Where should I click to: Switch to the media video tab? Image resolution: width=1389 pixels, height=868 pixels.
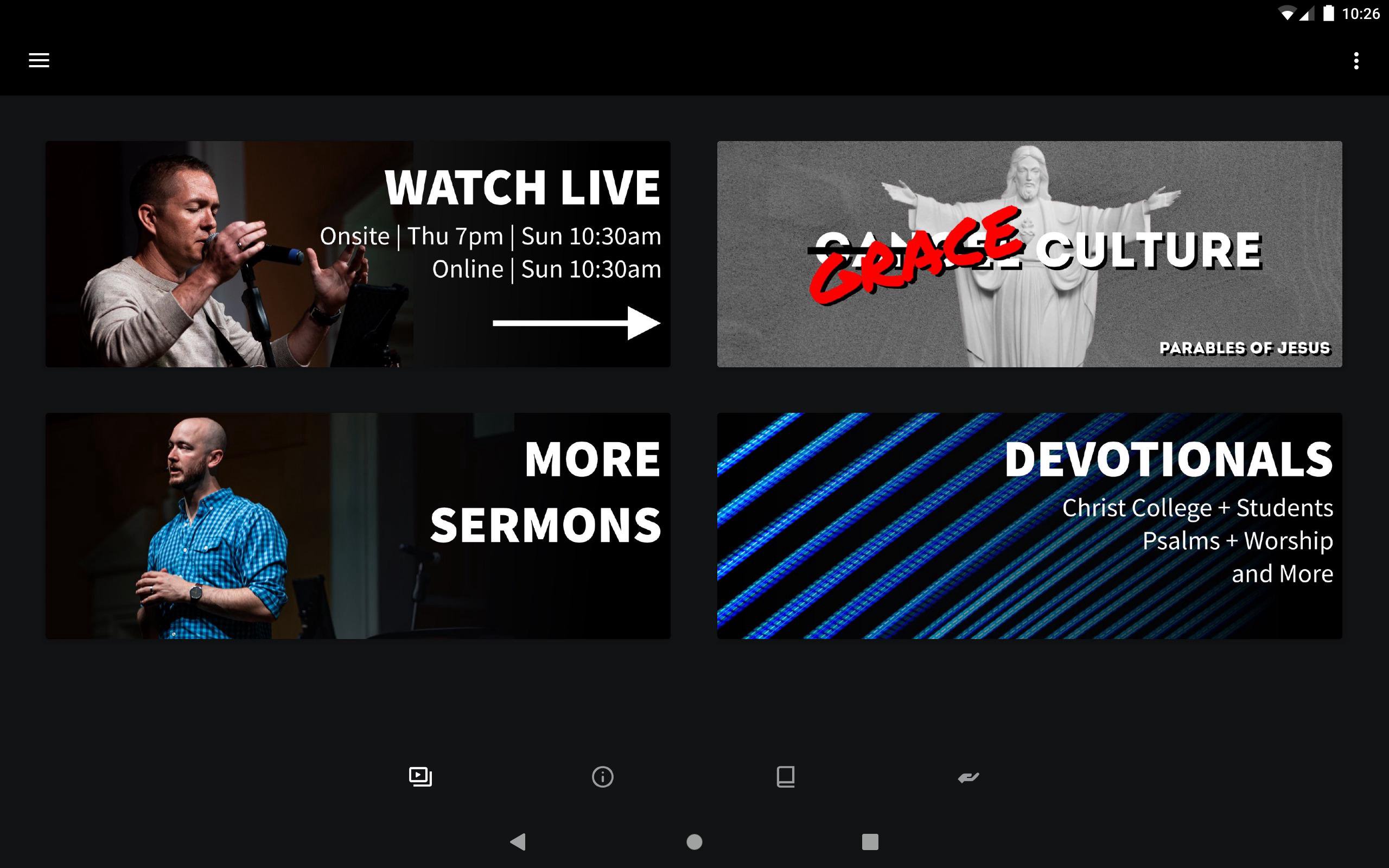click(x=420, y=777)
